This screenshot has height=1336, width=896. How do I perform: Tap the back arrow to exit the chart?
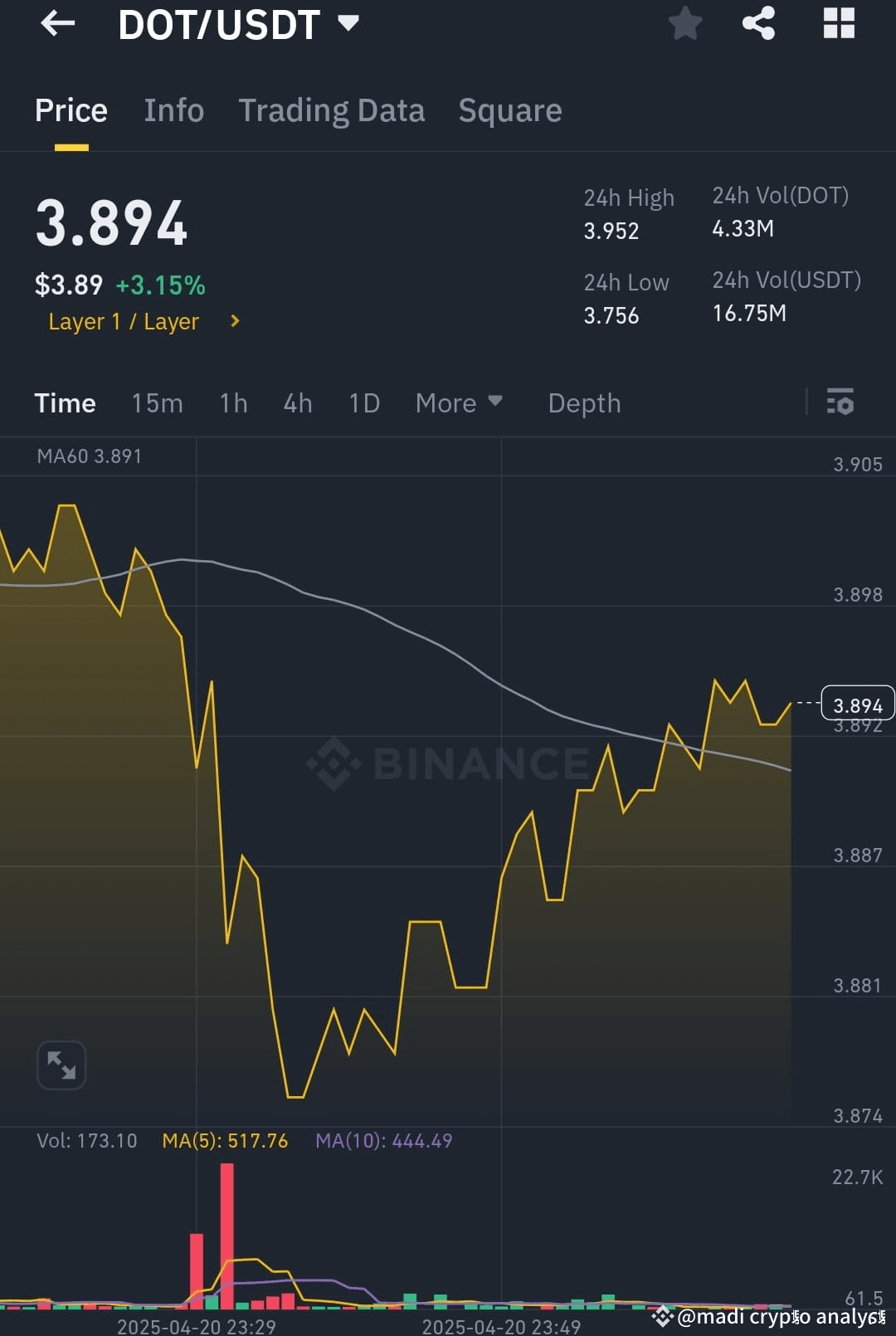(57, 23)
